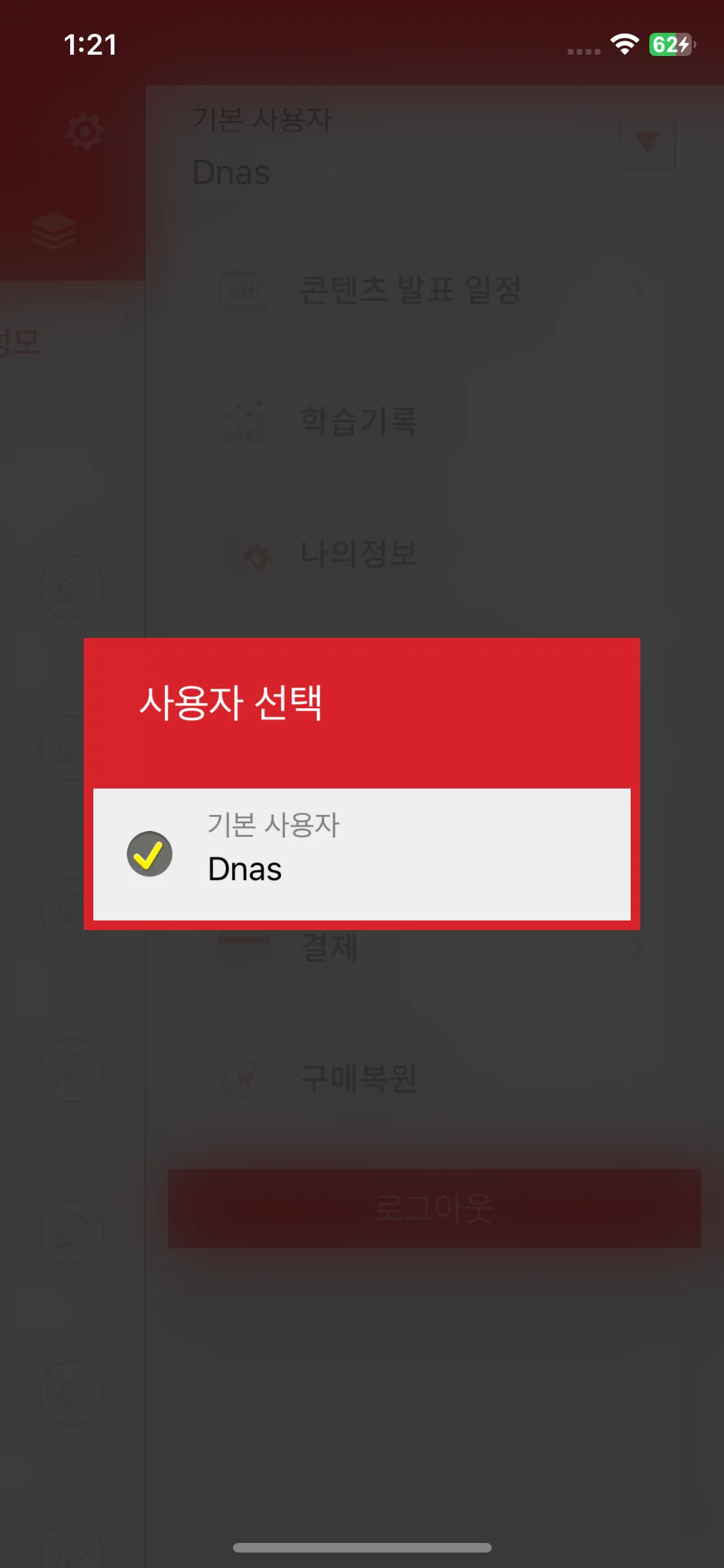This screenshot has height=1568, width=724.
Task: Select the Dnas default user row
Action: point(362,854)
